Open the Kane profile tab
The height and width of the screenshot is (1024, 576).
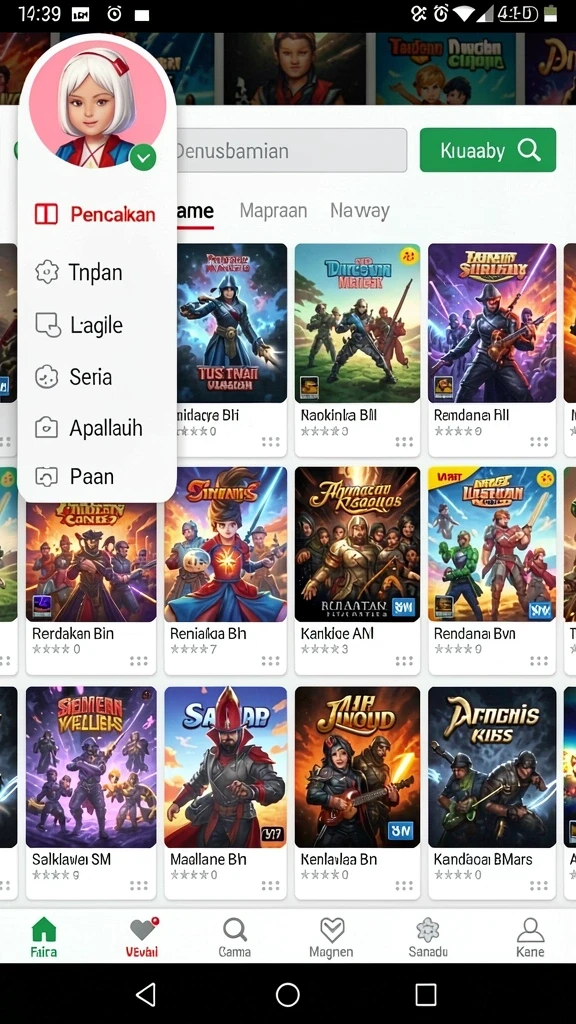click(x=530, y=936)
